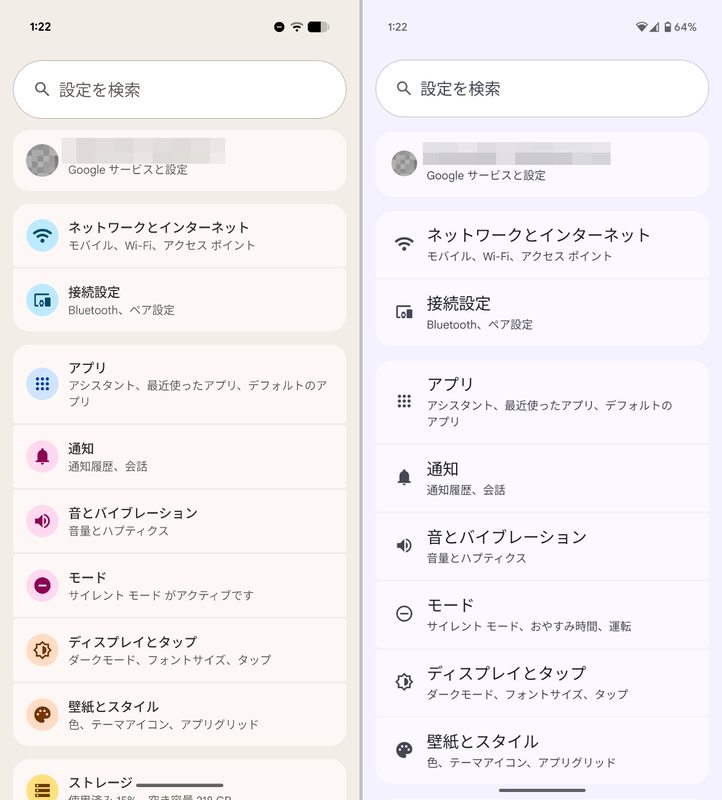Select the ネットワークとインターネット Wi-Fi icon
Image resolution: width=722 pixels, height=800 pixels.
point(42,236)
